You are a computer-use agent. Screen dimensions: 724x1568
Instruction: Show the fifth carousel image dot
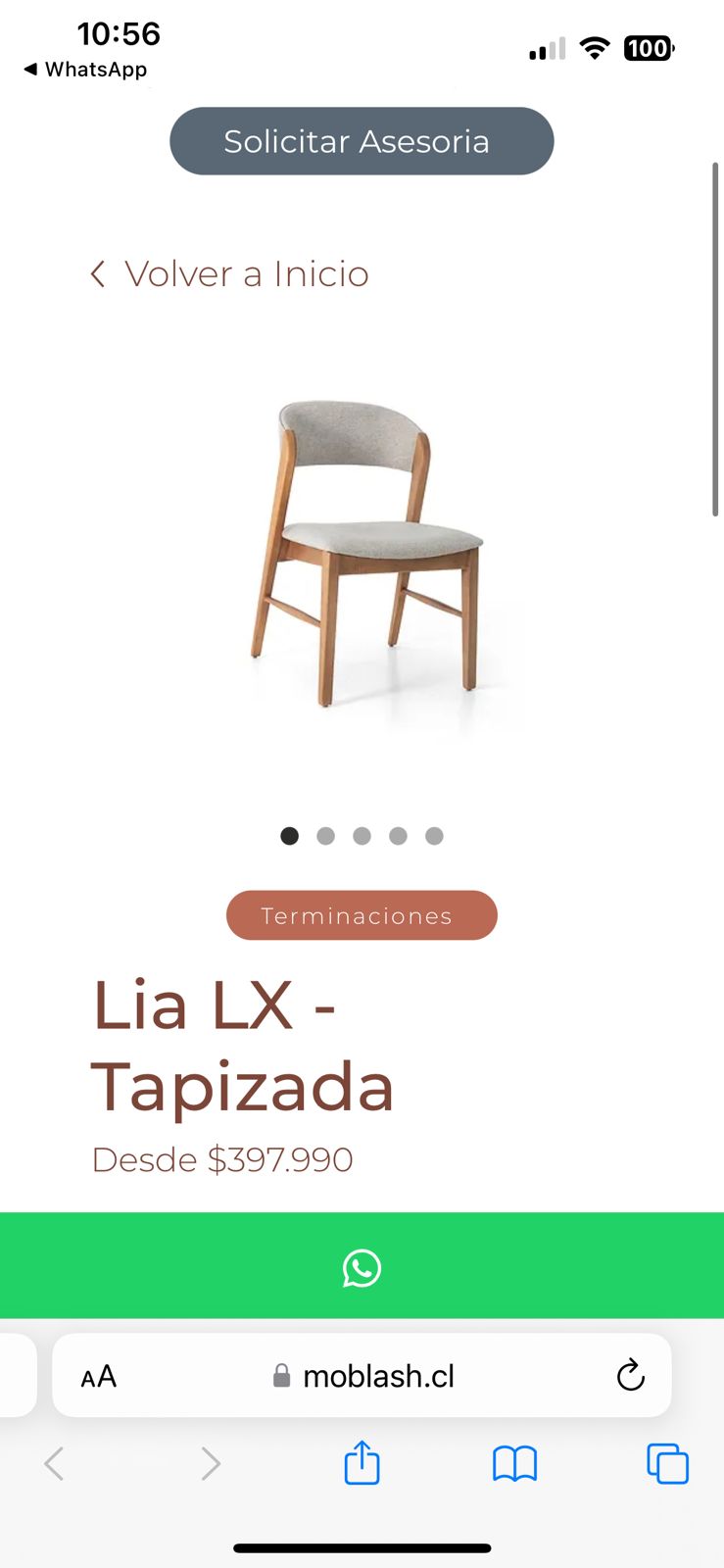pyautogui.click(x=434, y=836)
